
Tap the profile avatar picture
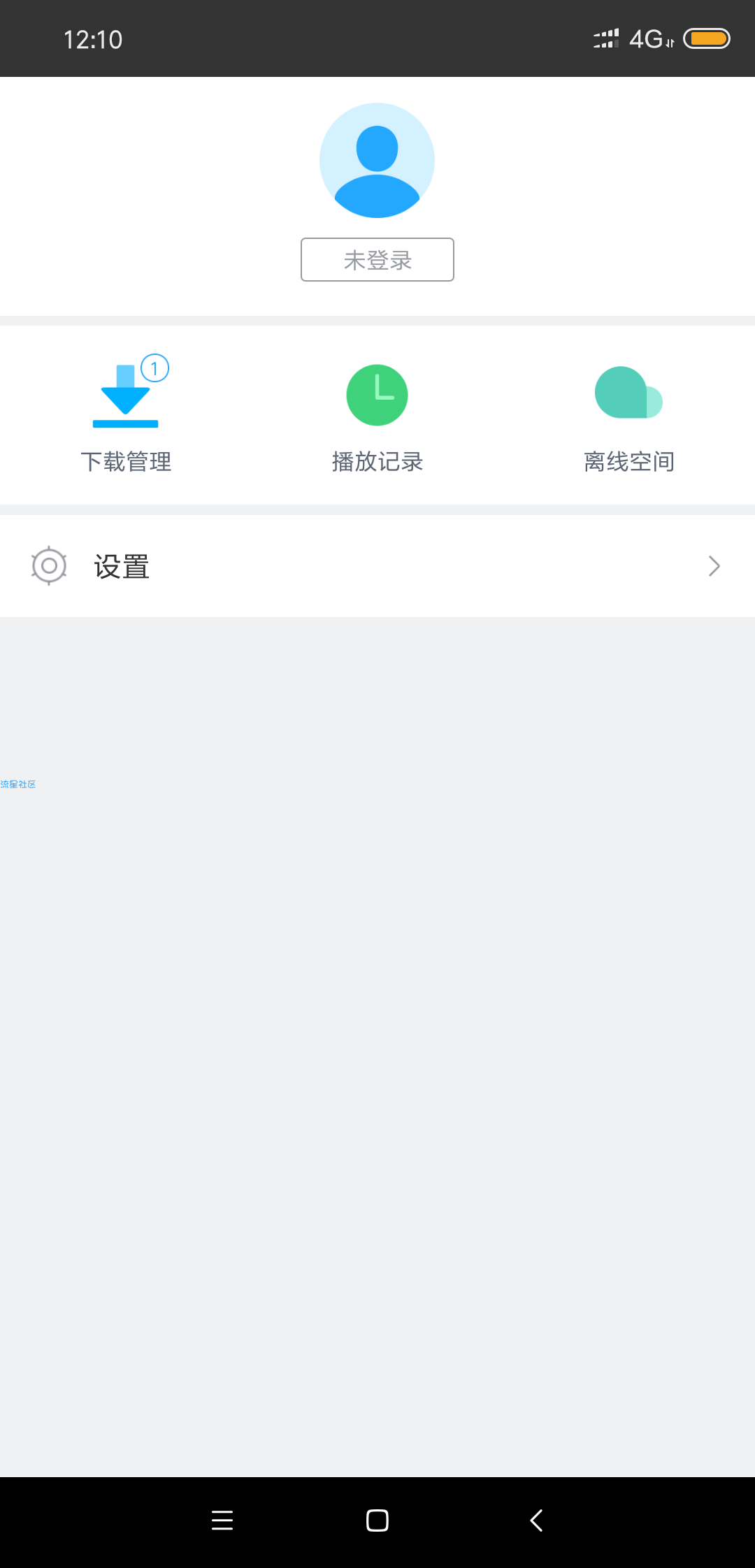(377, 161)
